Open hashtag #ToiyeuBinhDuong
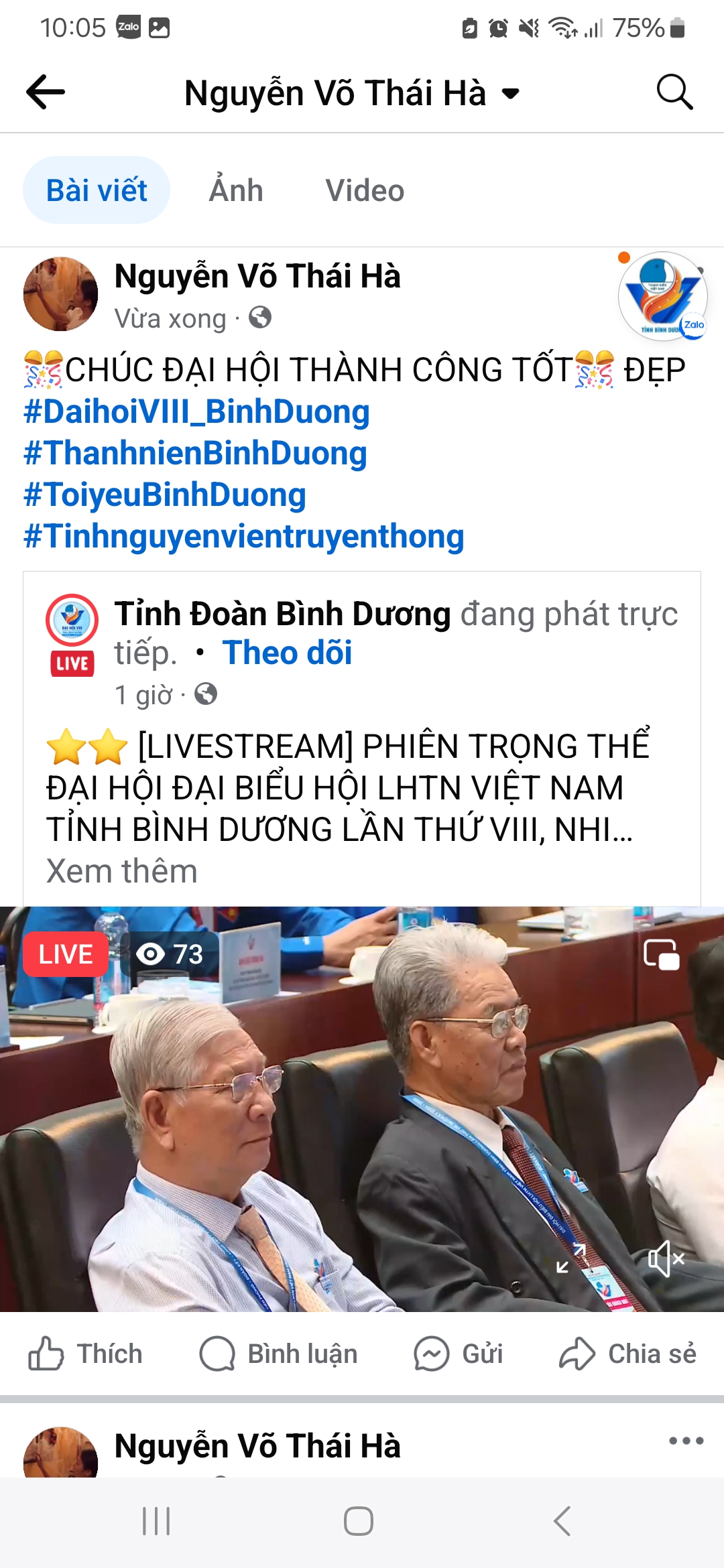Screen dimensions: 724x1568 pyautogui.click(x=165, y=495)
